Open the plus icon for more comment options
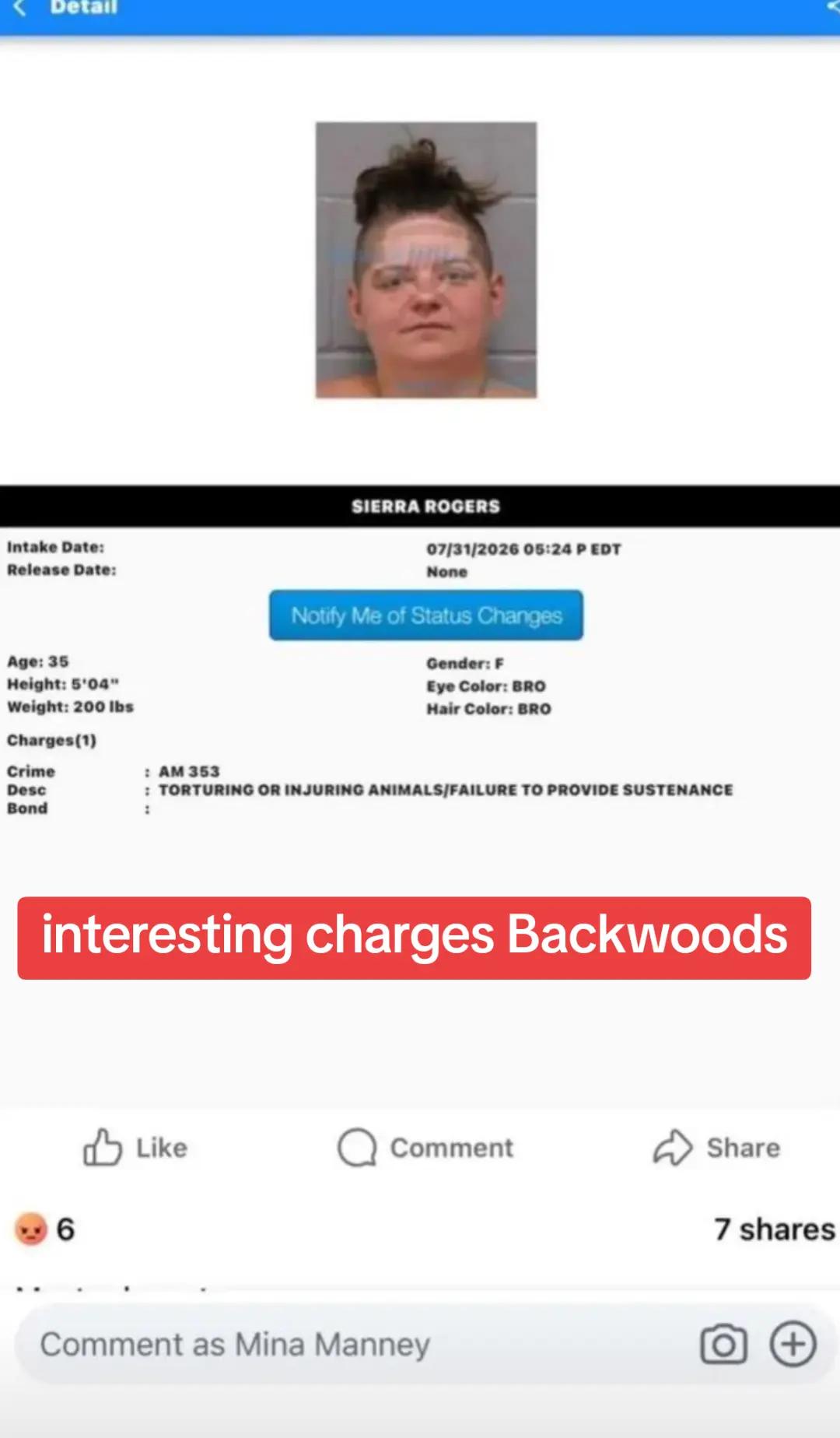Viewport: 840px width, 1438px height. [793, 1345]
